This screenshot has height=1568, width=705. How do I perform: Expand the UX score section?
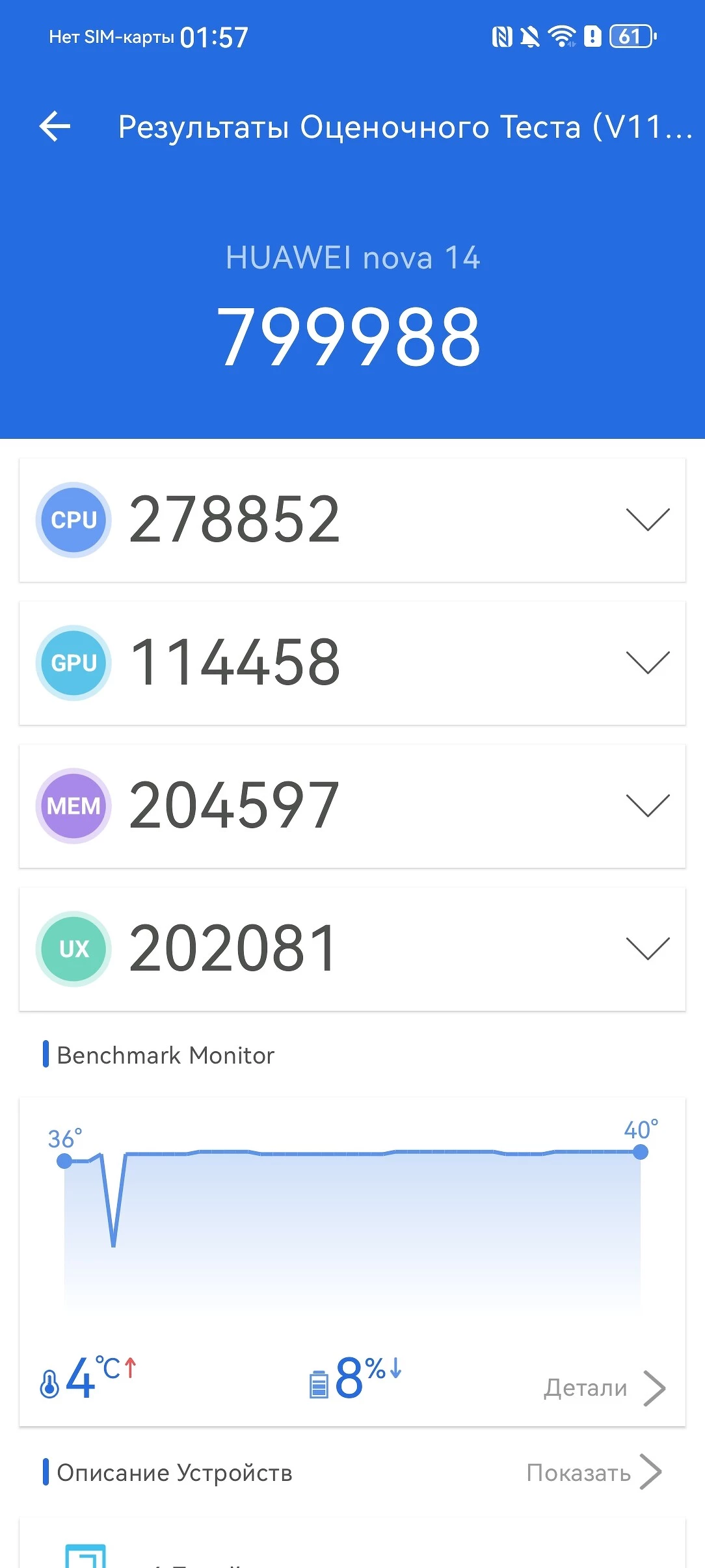(x=647, y=948)
